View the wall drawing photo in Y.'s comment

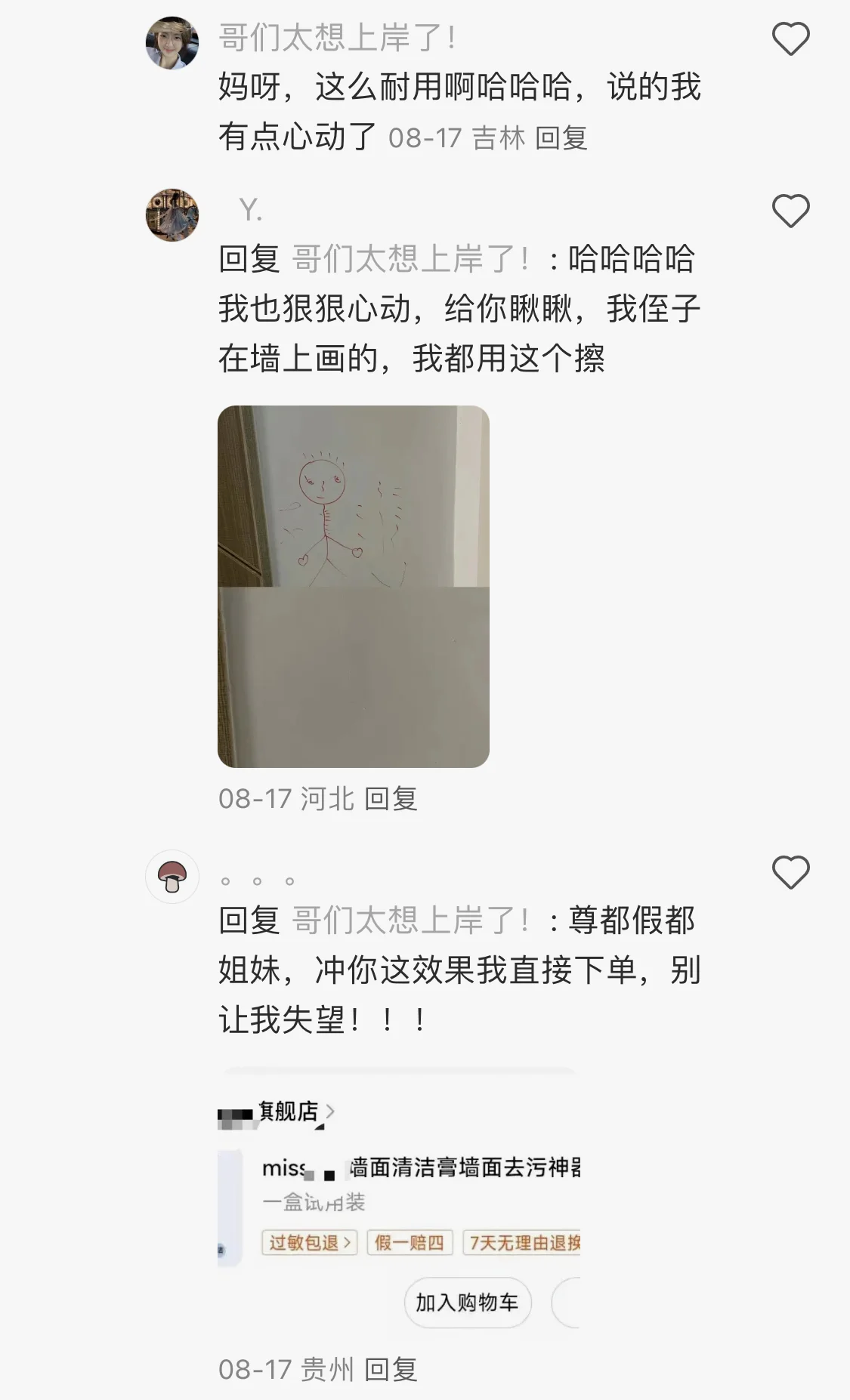(x=354, y=587)
